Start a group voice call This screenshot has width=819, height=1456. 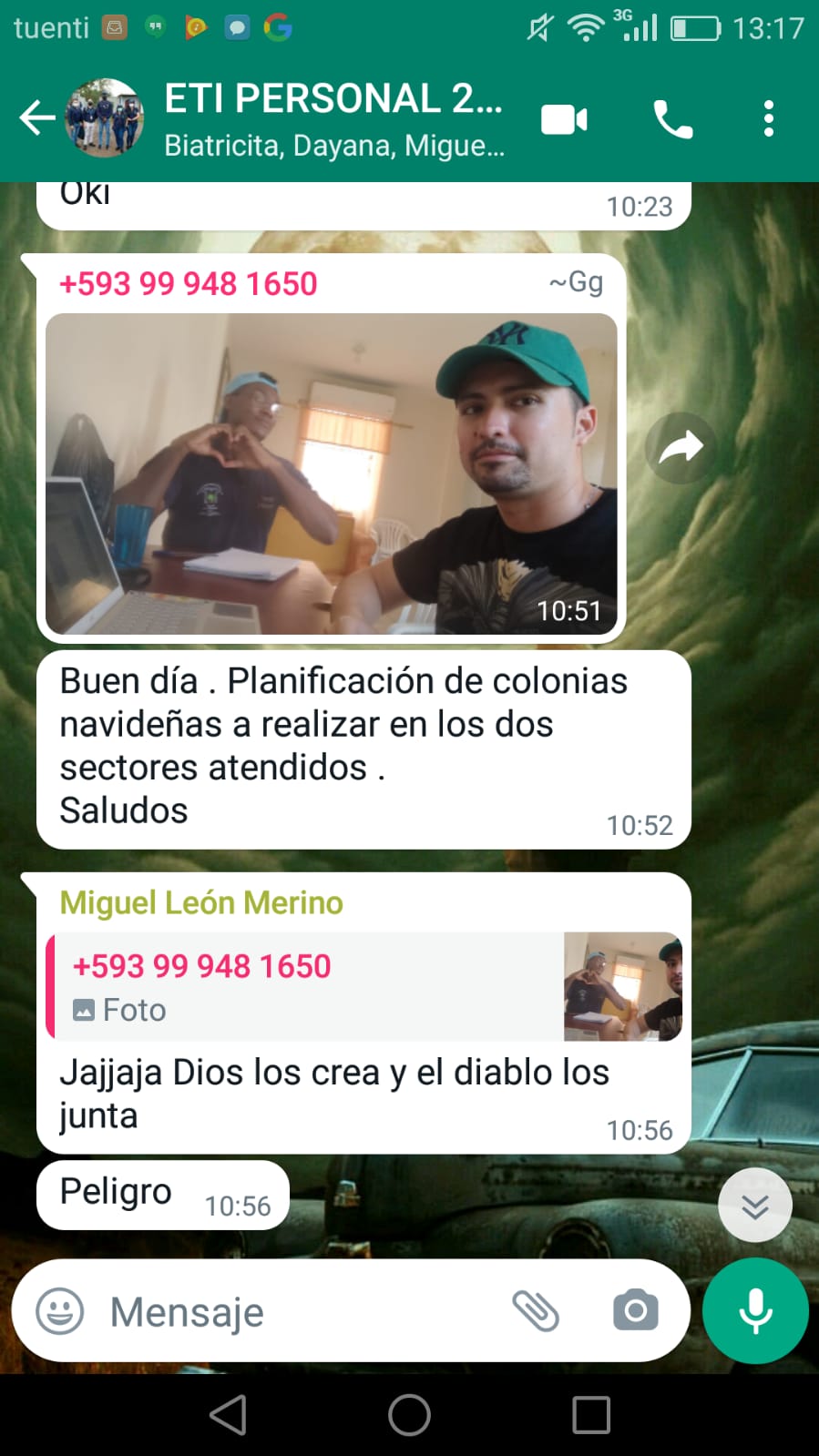(x=672, y=119)
